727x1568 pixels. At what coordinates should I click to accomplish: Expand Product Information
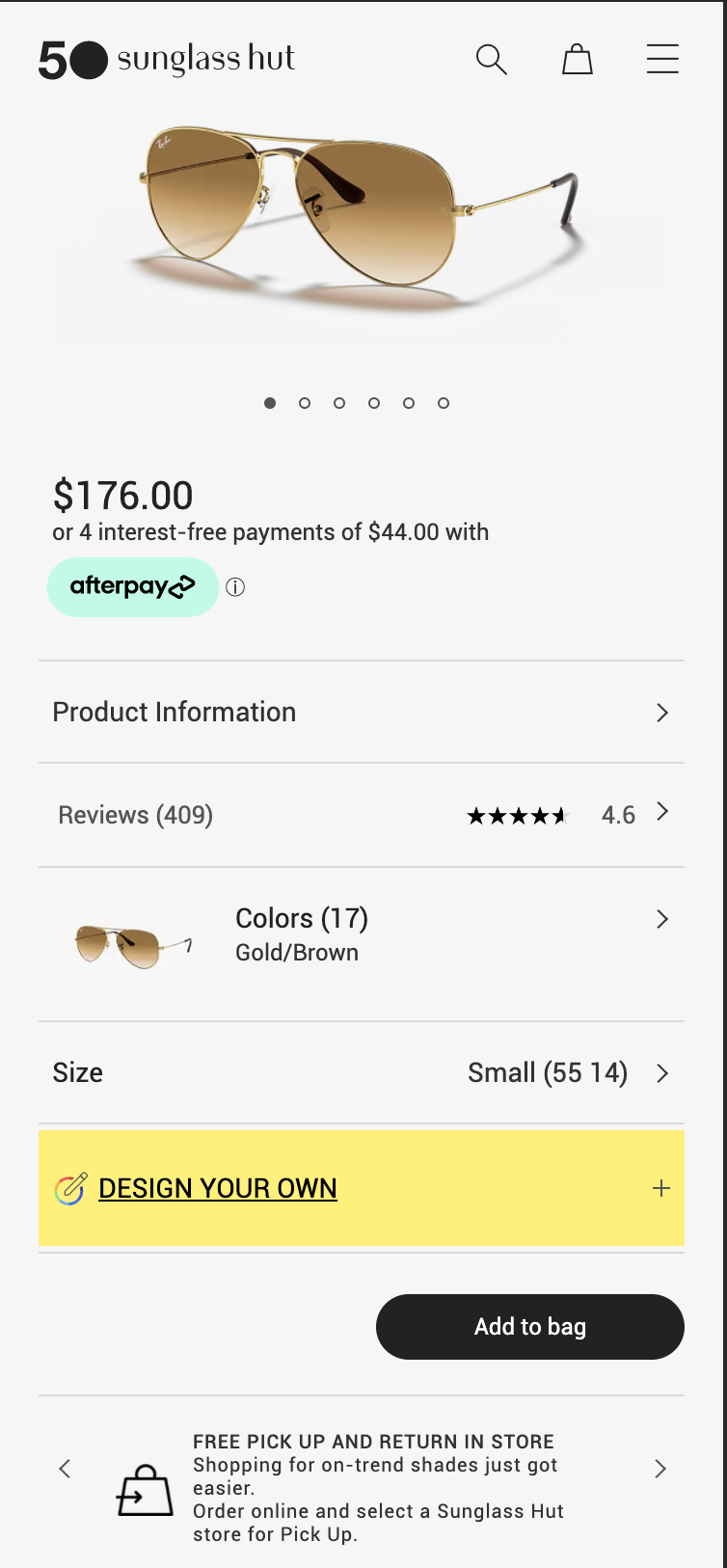[361, 713]
